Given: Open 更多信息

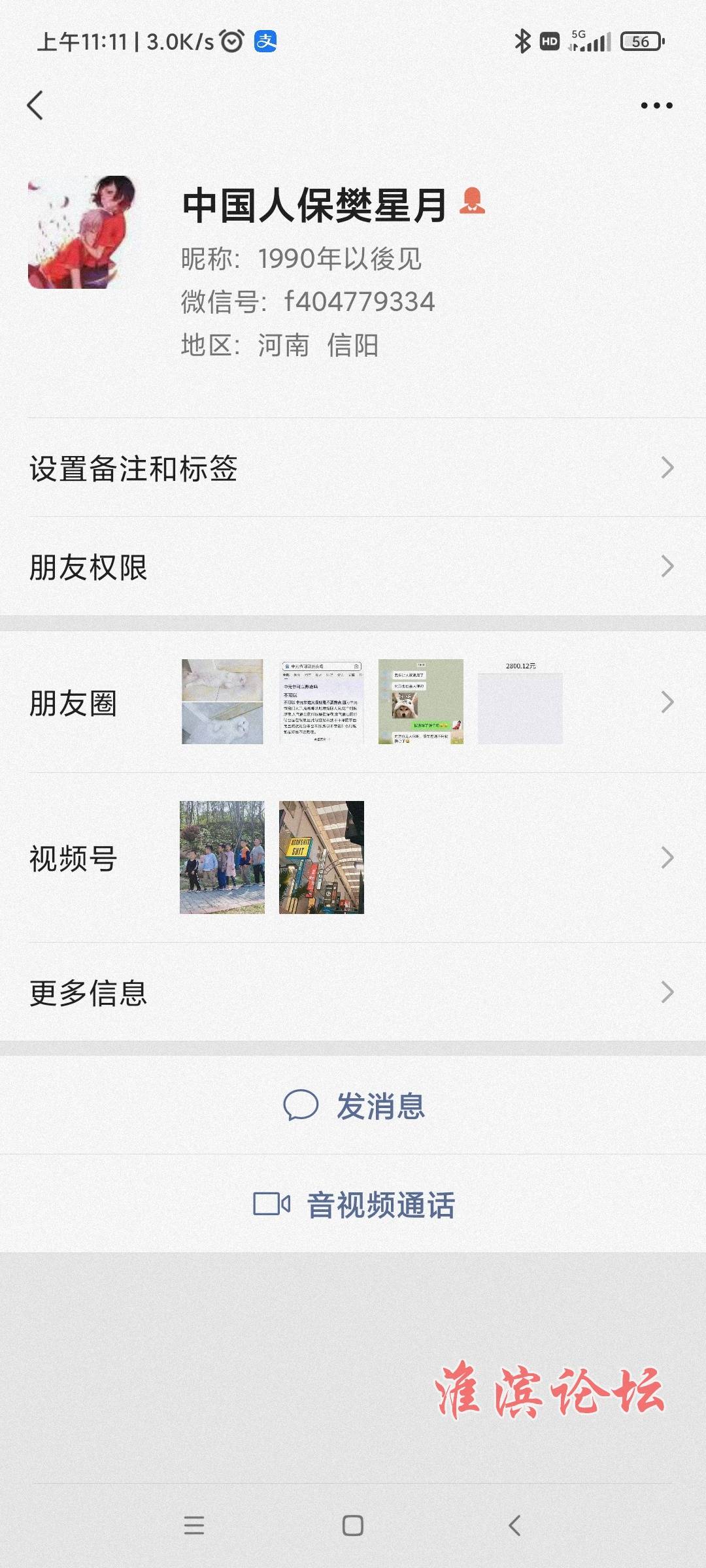Looking at the screenshot, I should coord(353,992).
